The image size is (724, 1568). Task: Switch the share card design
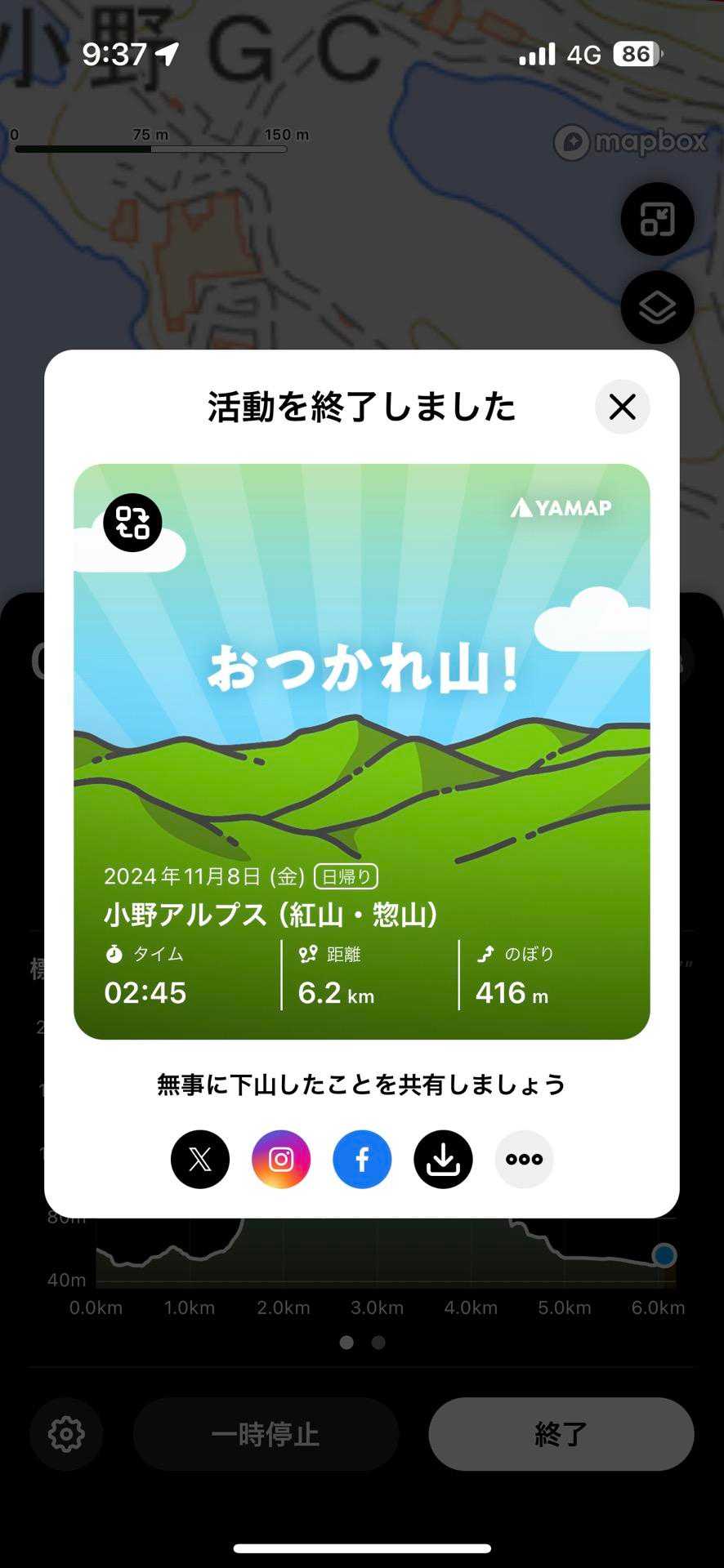(132, 523)
